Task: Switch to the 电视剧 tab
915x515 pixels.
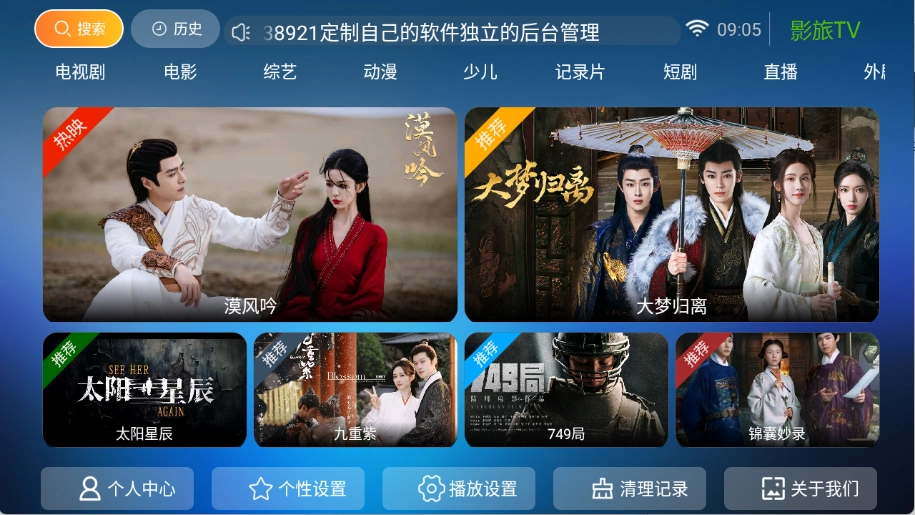Action: 80,72
